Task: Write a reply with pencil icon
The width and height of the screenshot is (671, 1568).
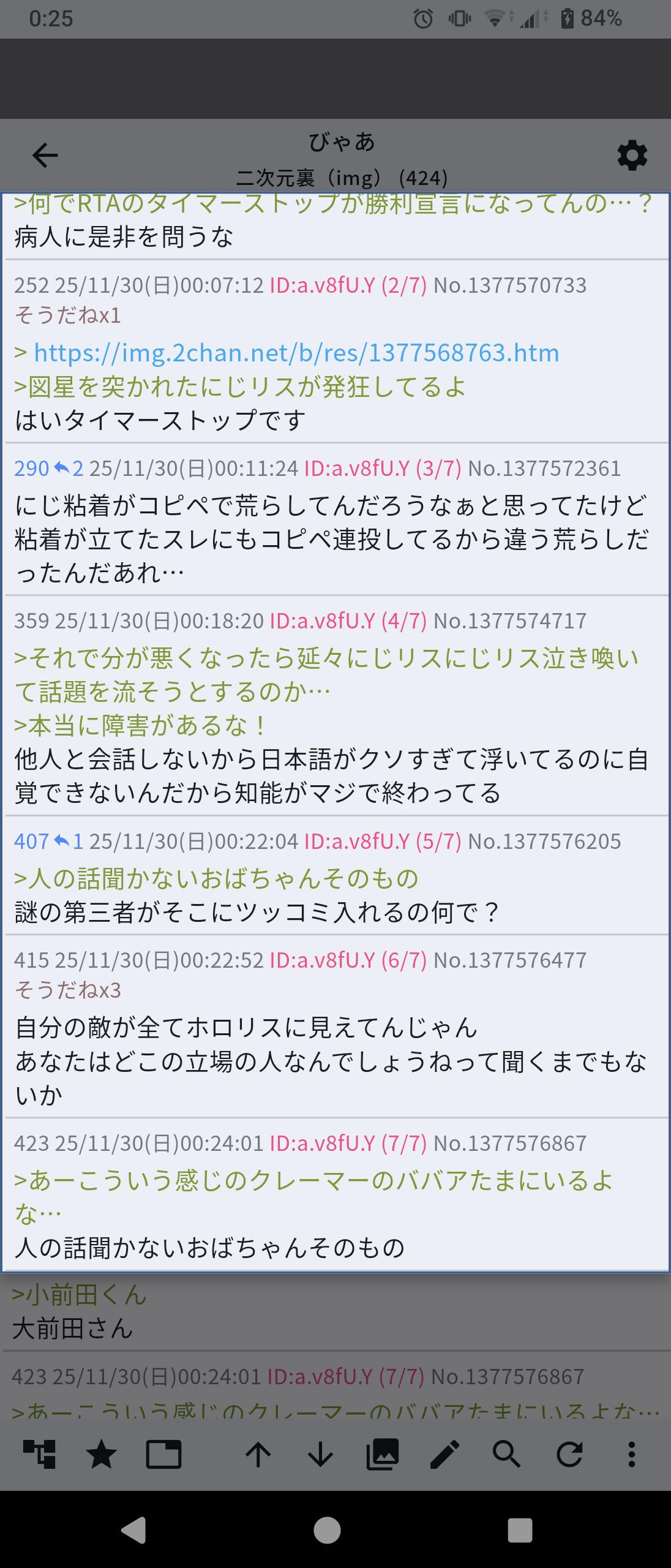Action: pos(445,1454)
